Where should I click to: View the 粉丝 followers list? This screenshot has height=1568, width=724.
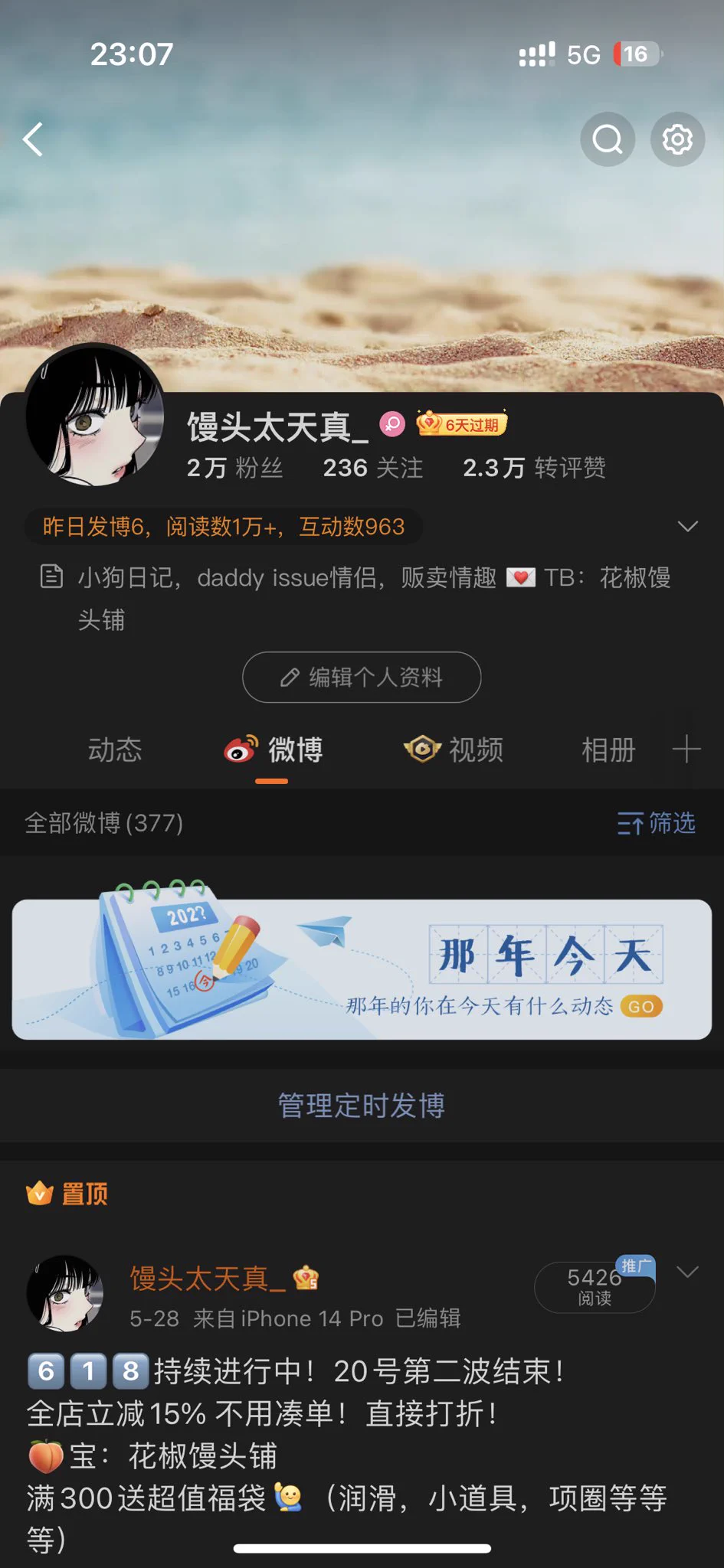[x=234, y=468]
